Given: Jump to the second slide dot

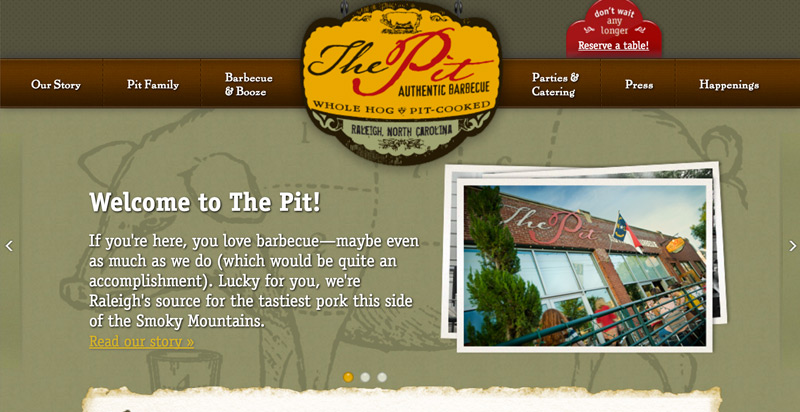Looking at the screenshot, I should (365, 377).
